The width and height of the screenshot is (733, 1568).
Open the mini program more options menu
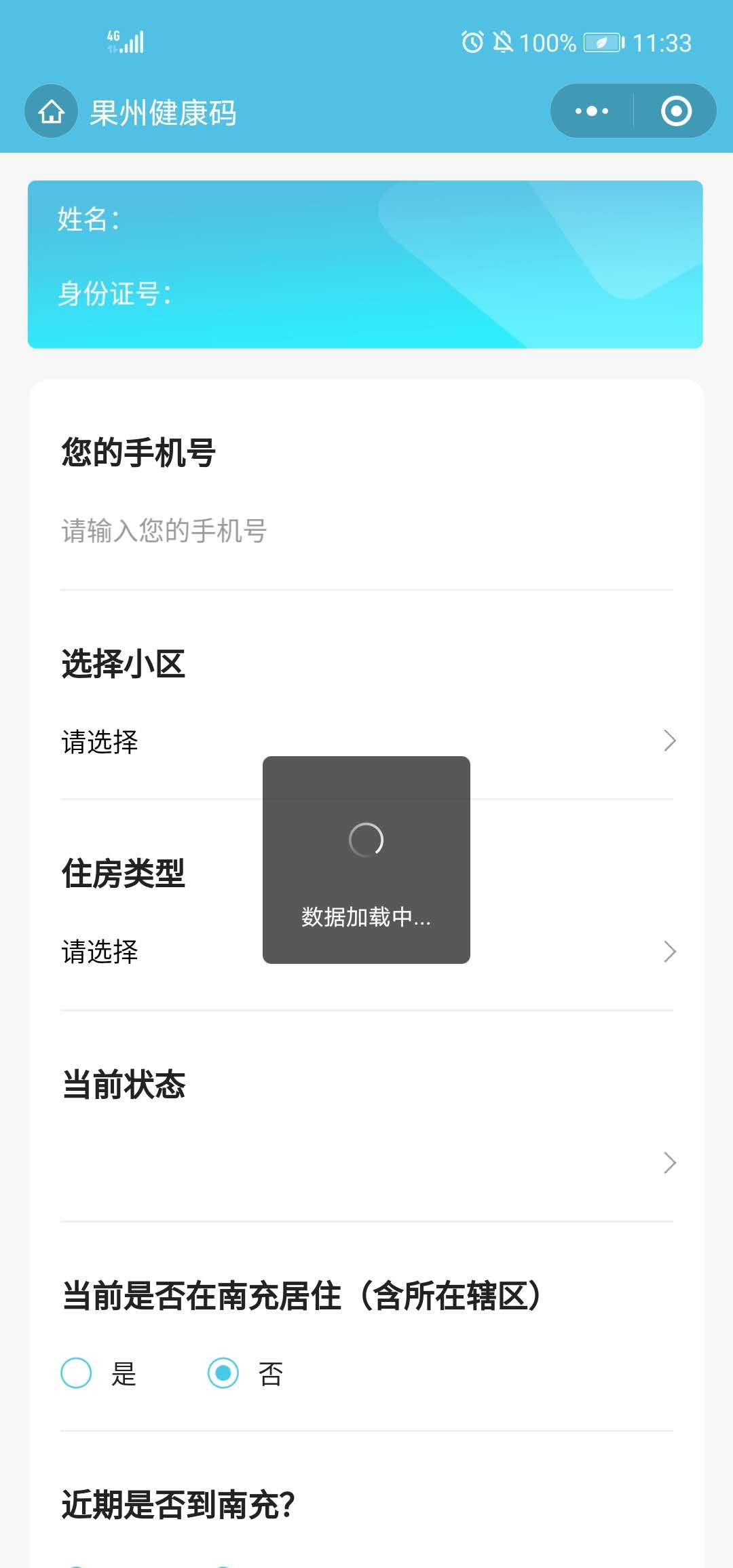click(592, 111)
